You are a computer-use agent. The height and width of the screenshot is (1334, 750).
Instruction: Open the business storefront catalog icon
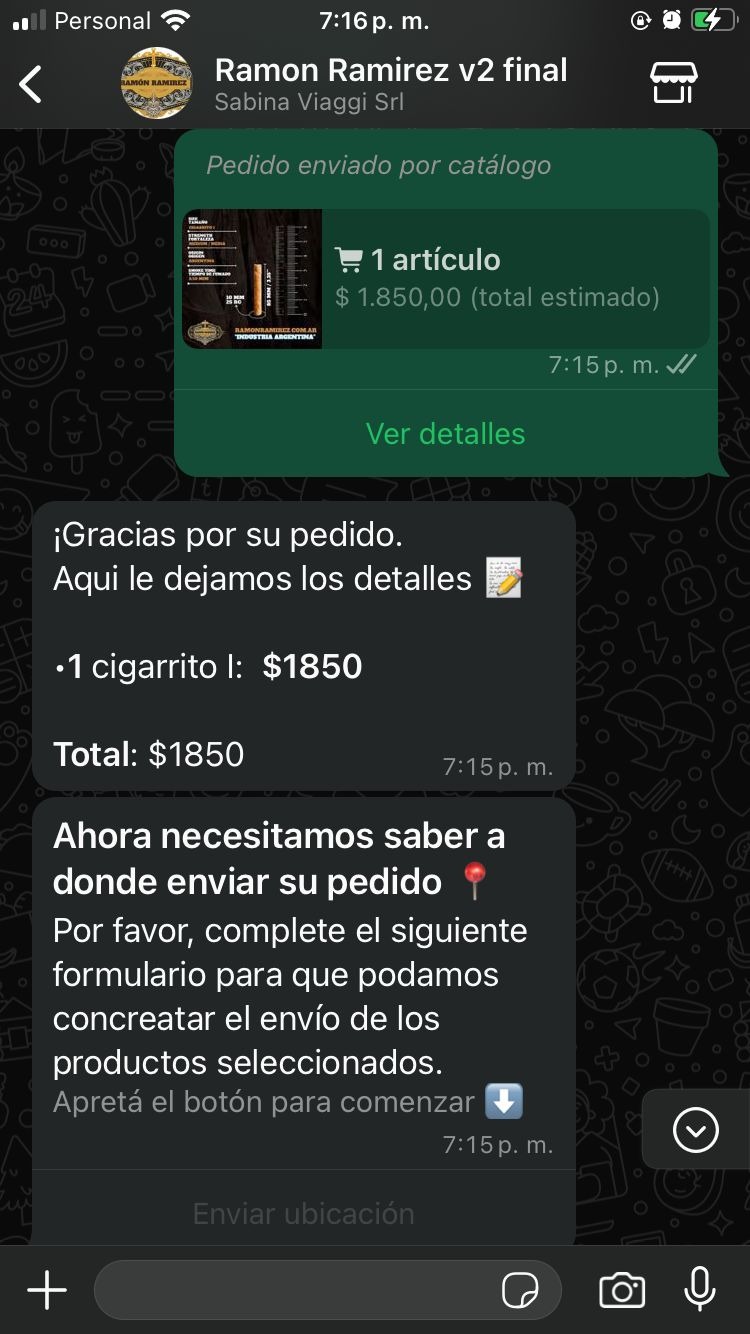coord(673,83)
